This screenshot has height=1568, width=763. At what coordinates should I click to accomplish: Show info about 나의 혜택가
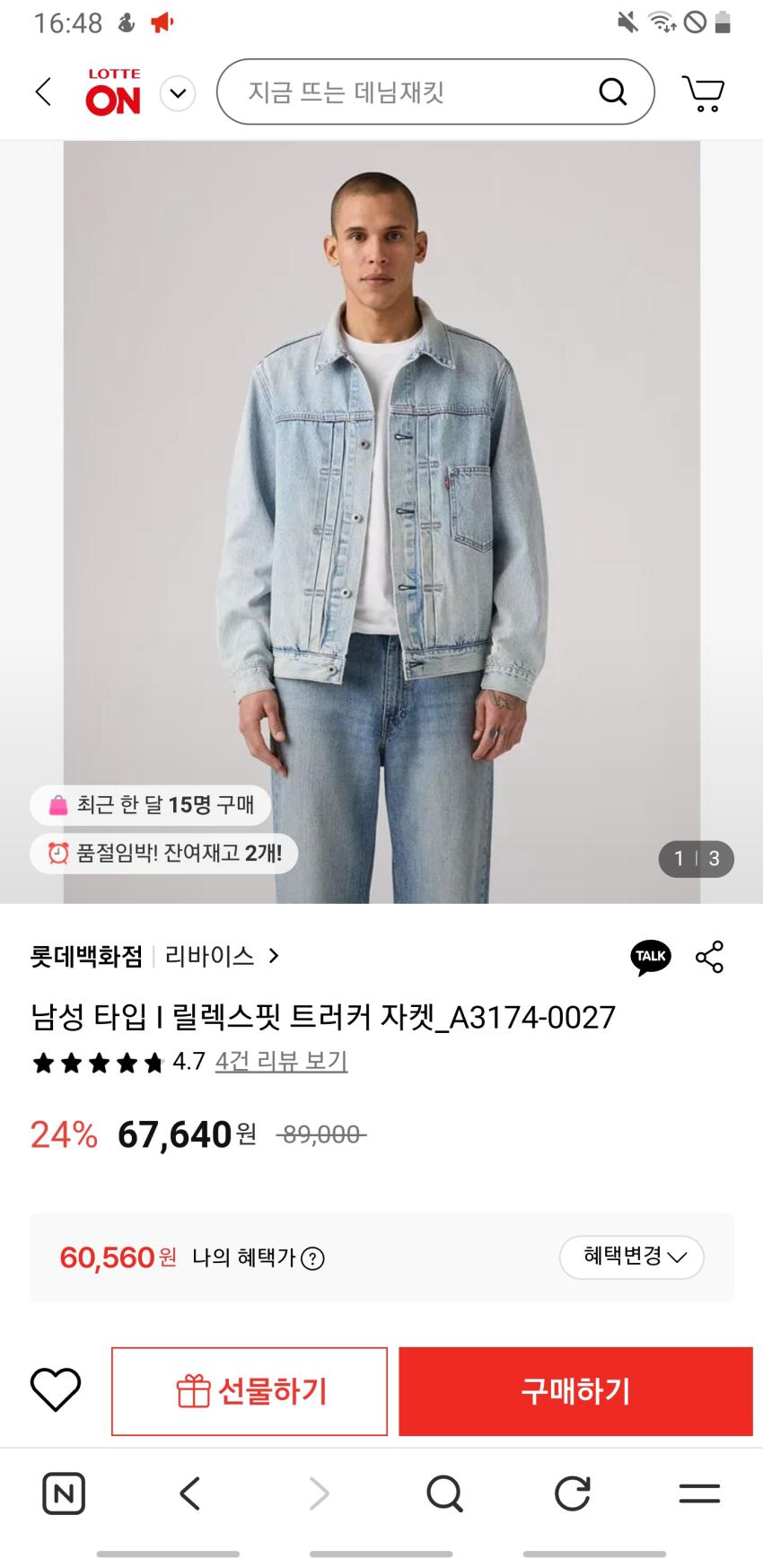pos(312,1259)
